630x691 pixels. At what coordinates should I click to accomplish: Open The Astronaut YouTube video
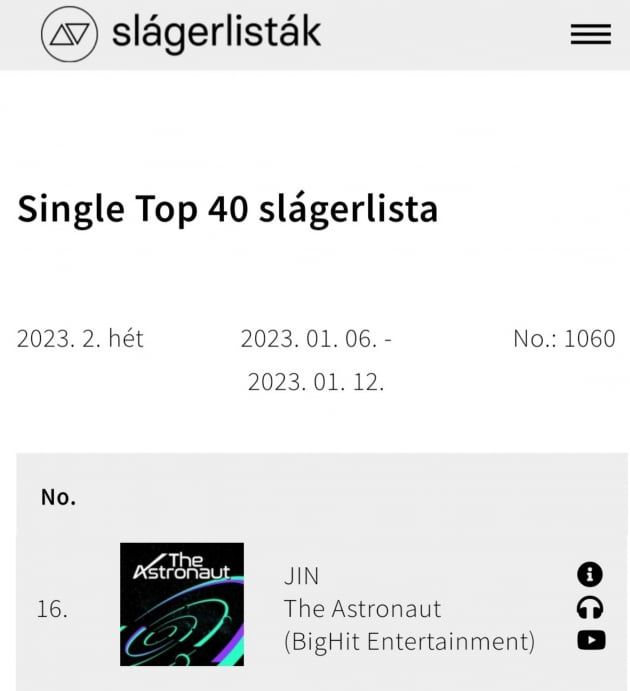click(x=591, y=640)
